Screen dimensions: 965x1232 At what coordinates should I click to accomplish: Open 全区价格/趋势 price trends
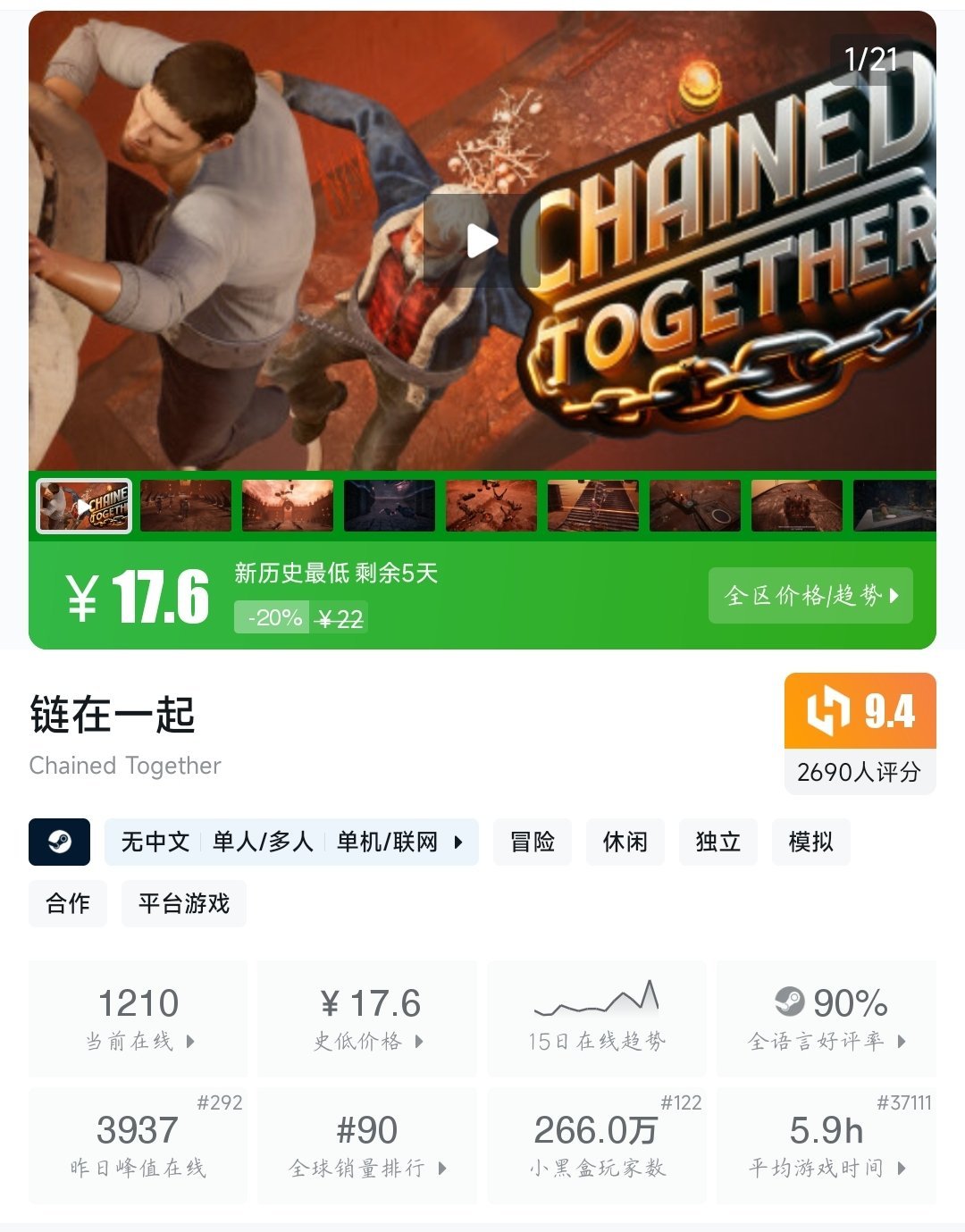810,595
